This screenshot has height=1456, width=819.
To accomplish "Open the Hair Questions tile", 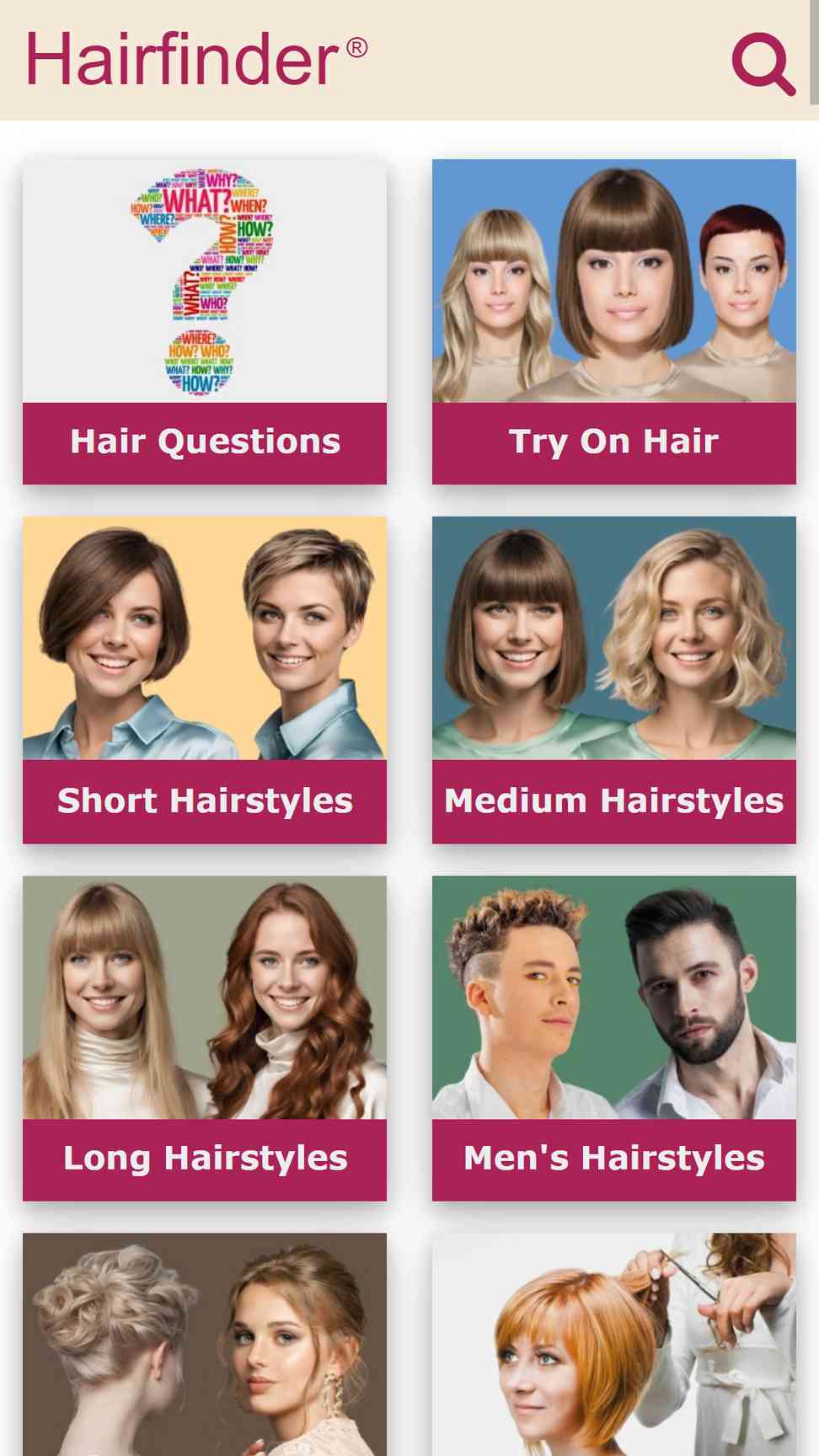I will 205,322.
